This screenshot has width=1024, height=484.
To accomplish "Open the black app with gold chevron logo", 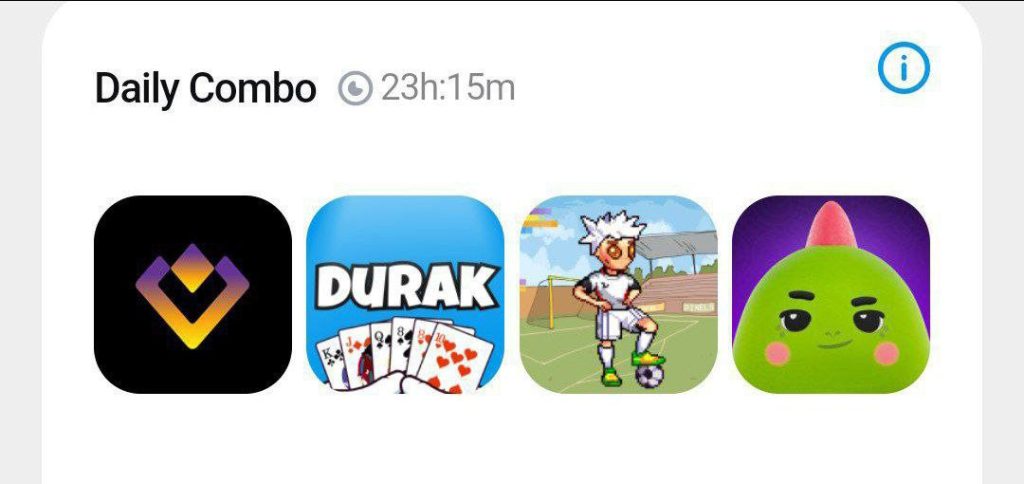I will pos(193,294).
